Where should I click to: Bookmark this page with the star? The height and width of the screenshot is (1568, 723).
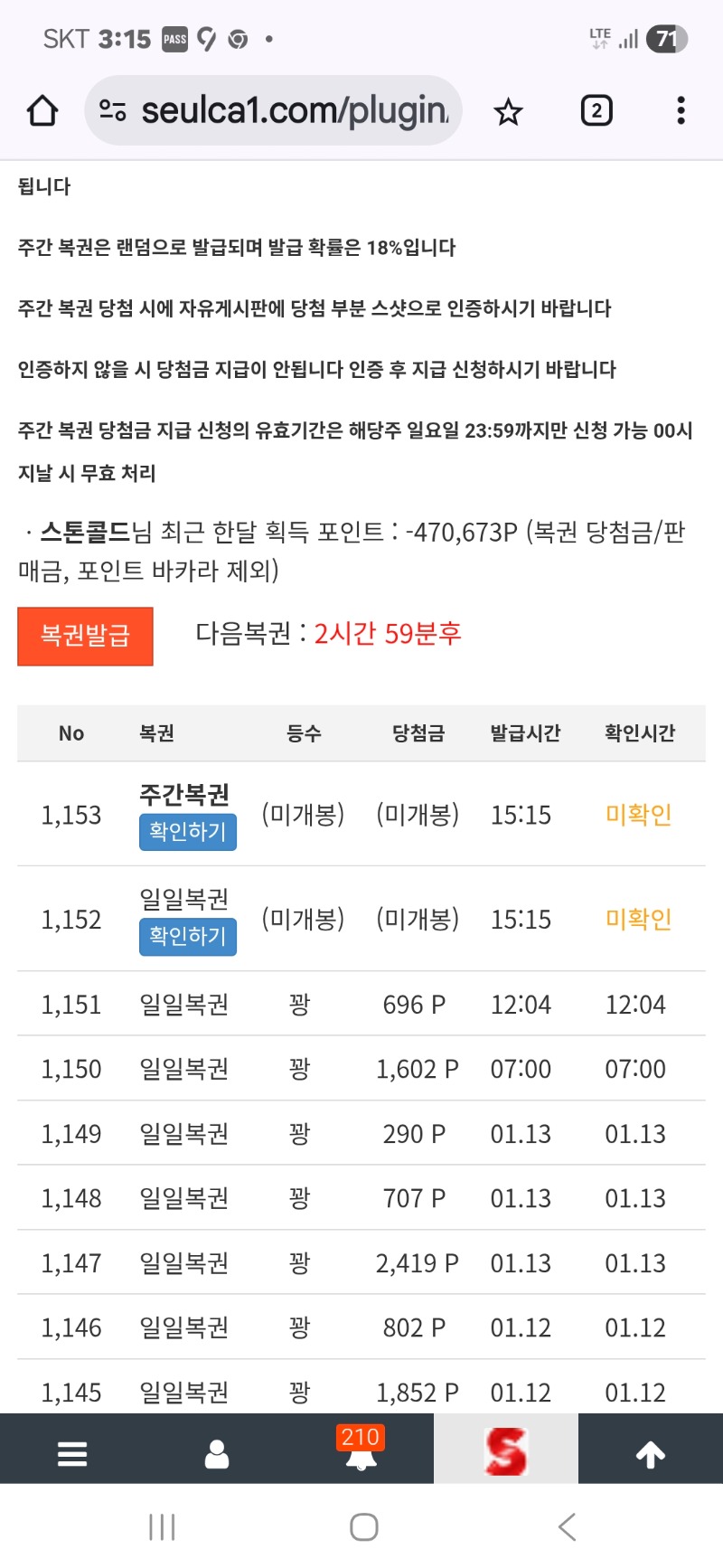[x=508, y=112]
